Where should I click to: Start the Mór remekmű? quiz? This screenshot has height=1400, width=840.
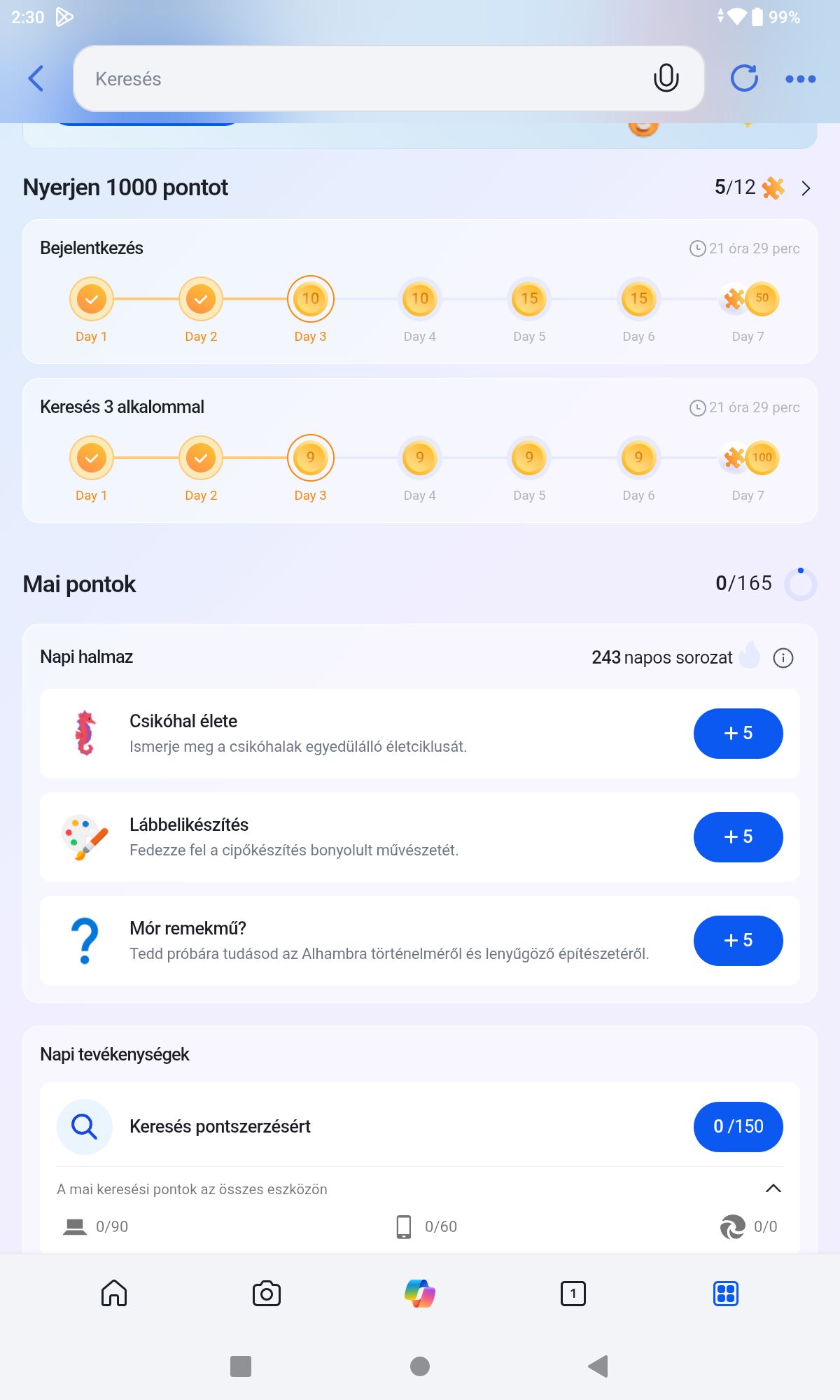pyautogui.click(x=738, y=940)
